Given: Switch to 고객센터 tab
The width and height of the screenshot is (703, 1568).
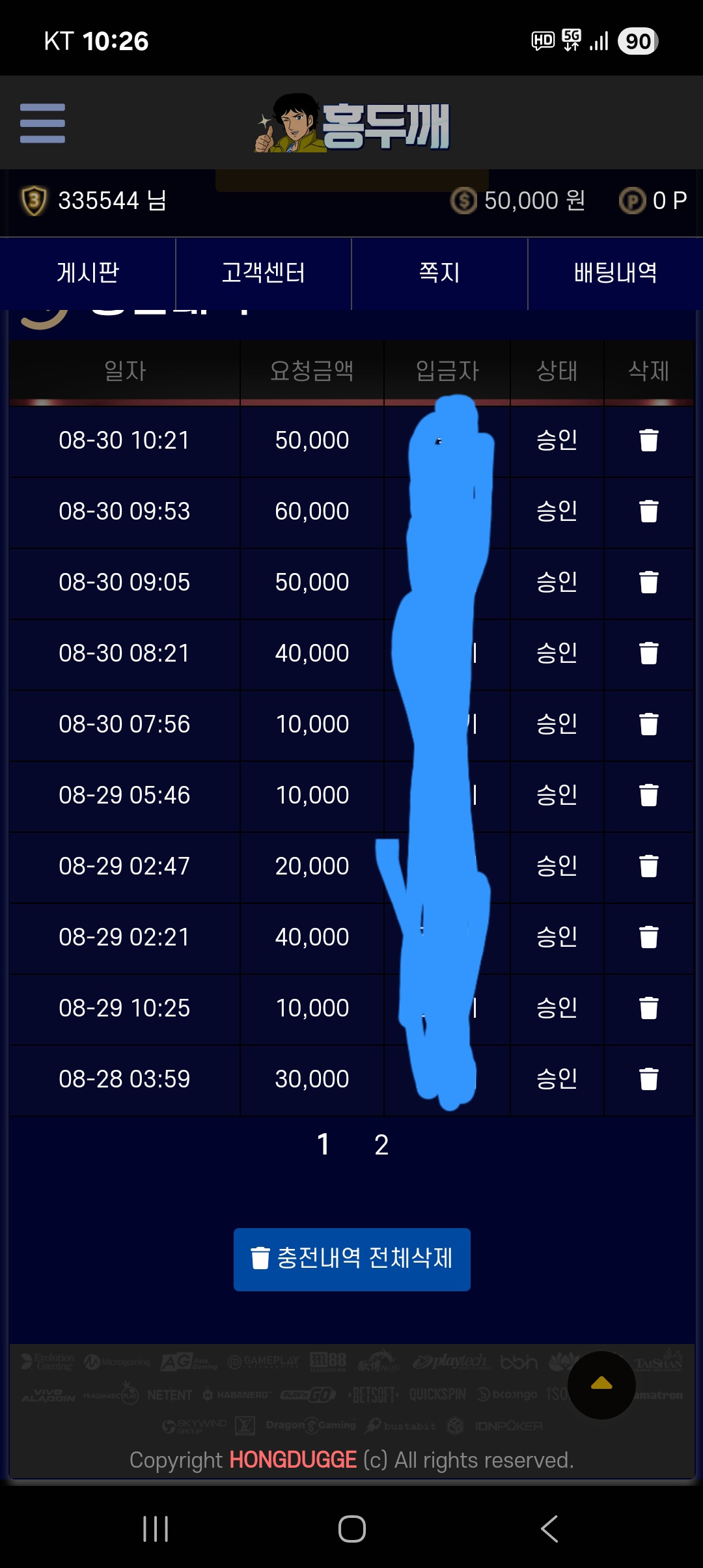Looking at the screenshot, I should 264,273.
